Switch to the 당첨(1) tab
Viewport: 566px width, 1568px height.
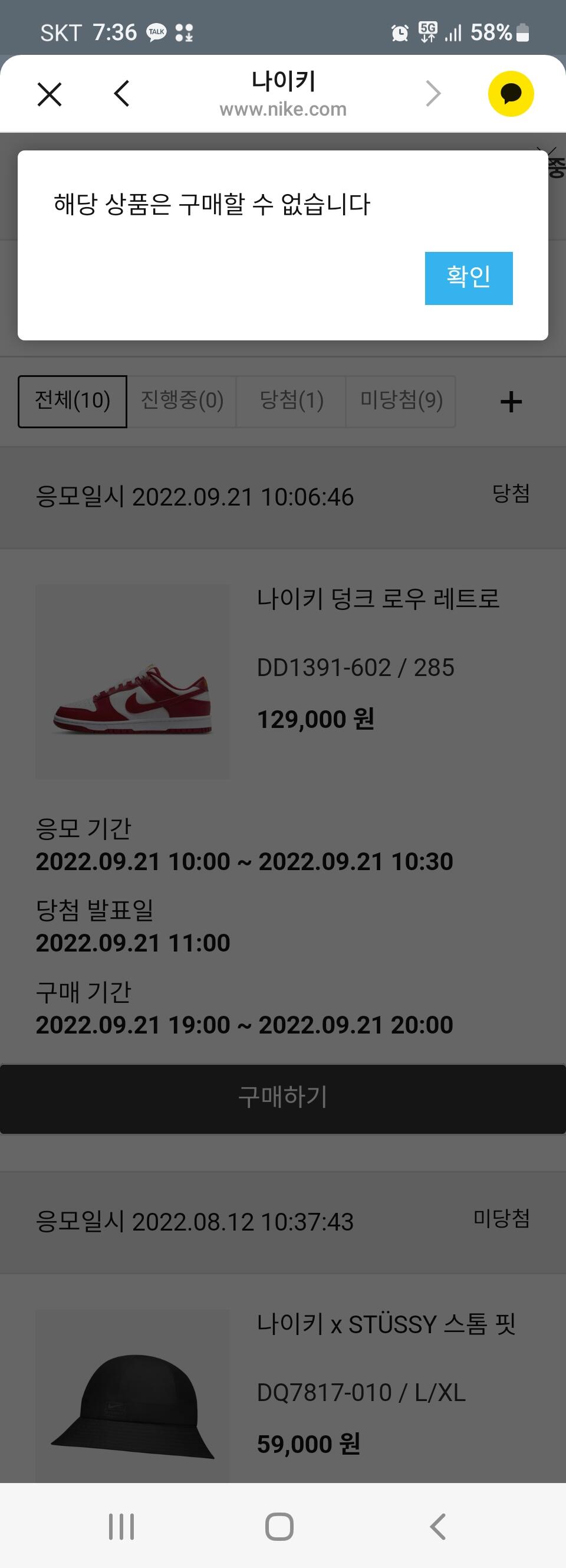(291, 401)
